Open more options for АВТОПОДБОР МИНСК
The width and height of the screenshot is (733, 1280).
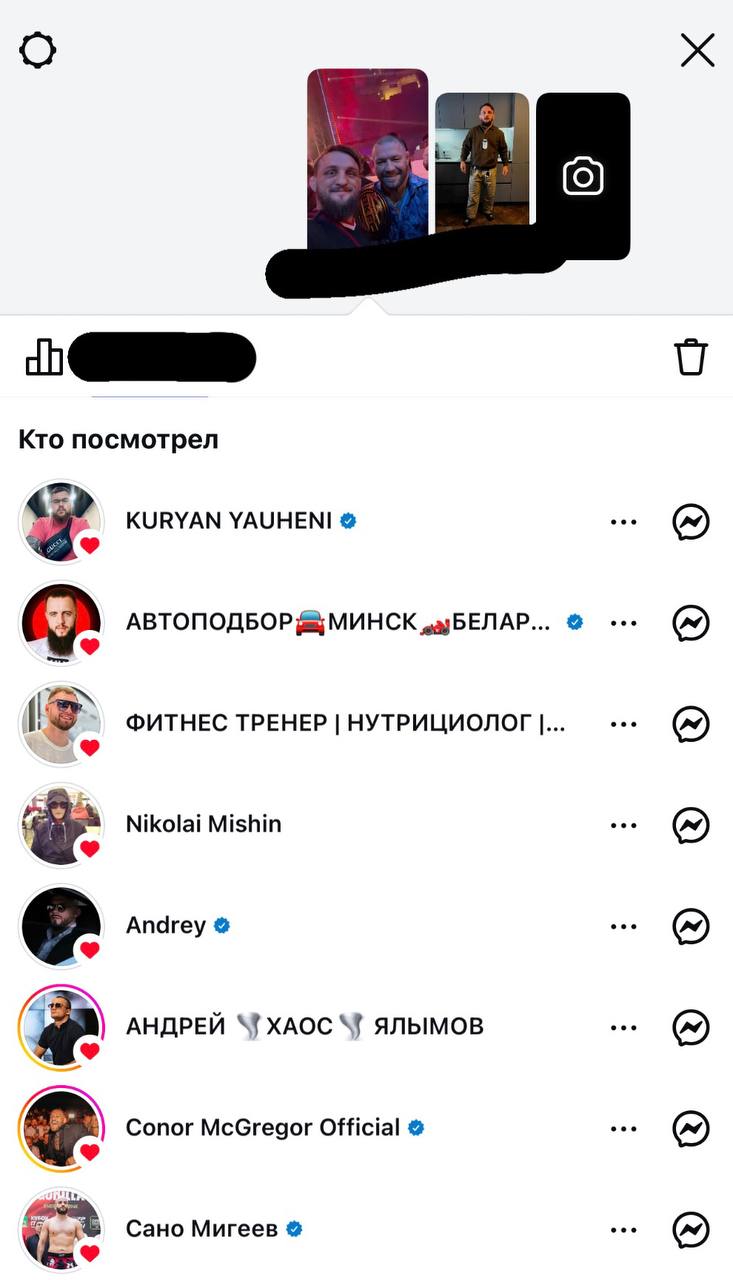click(x=623, y=623)
